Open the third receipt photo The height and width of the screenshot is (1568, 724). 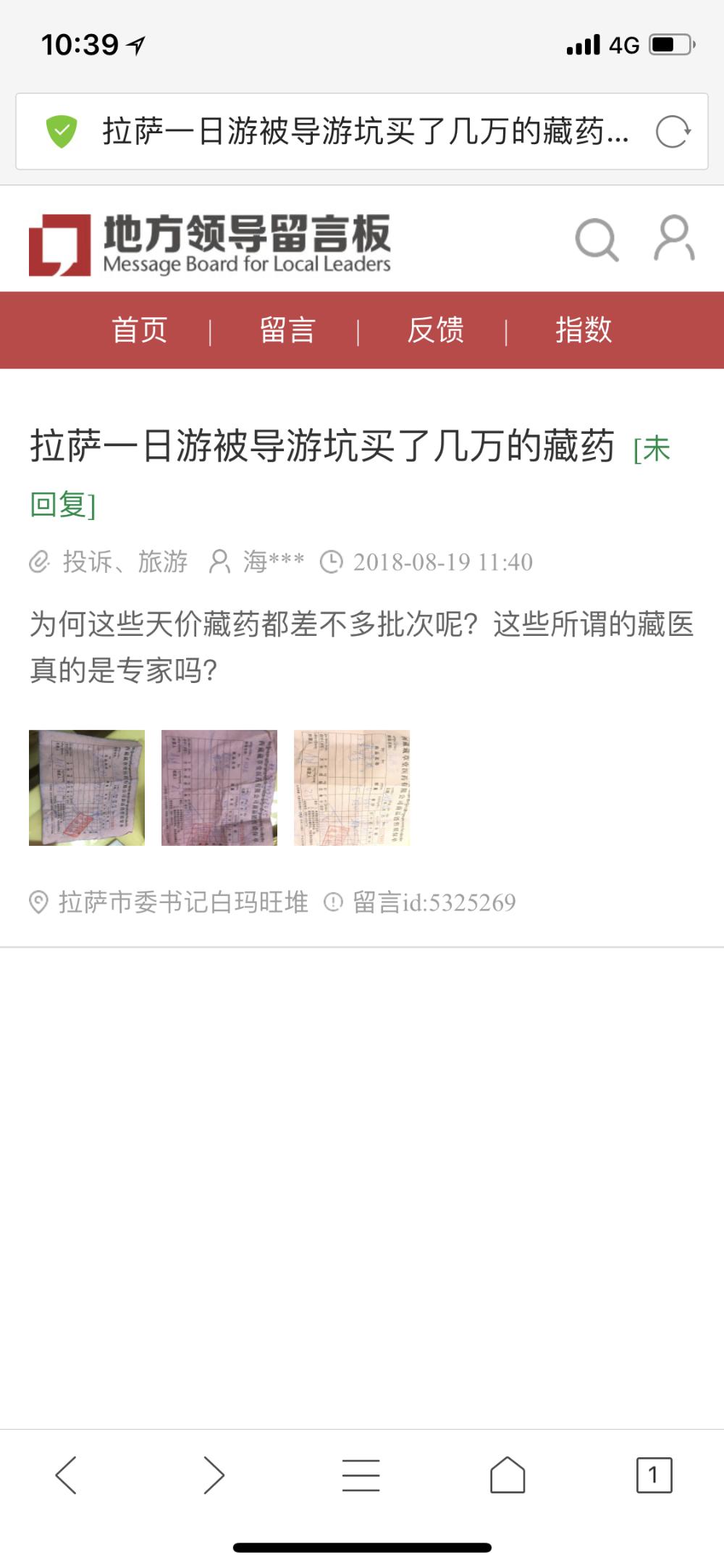(x=352, y=787)
